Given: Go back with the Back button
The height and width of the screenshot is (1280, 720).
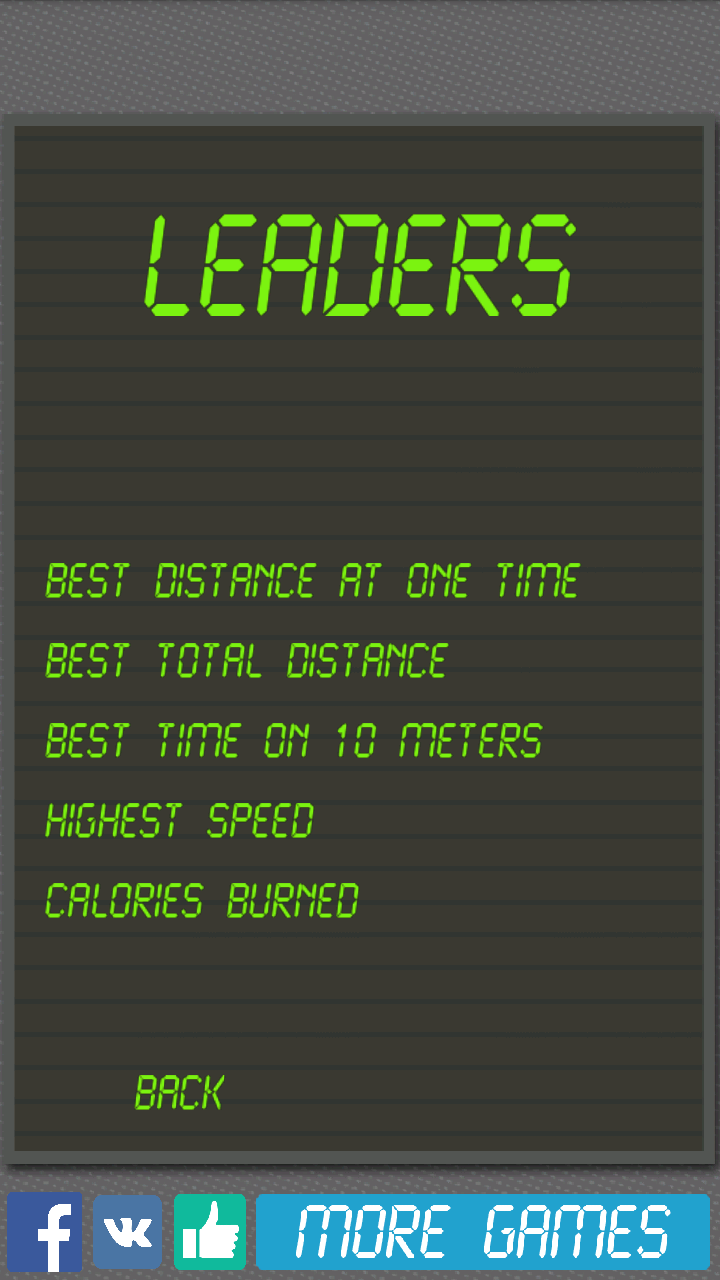Looking at the screenshot, I should click(x=179, y=1093).
